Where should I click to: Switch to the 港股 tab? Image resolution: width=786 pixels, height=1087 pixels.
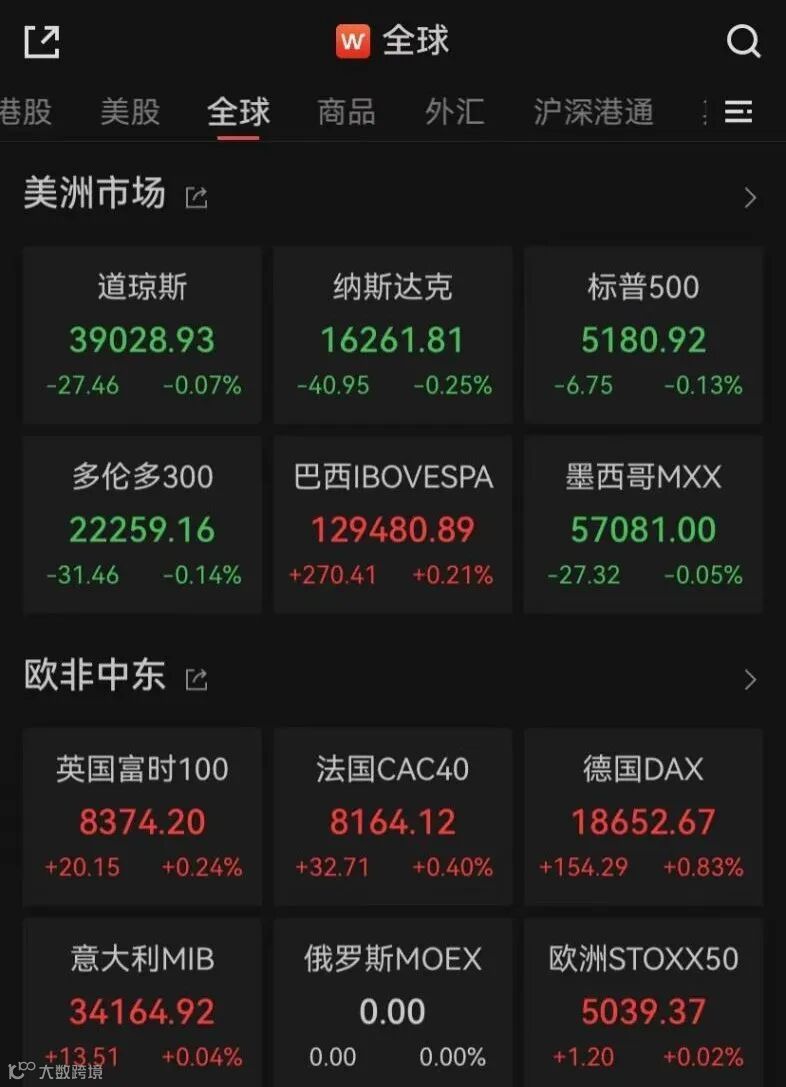tap(24, 112)
